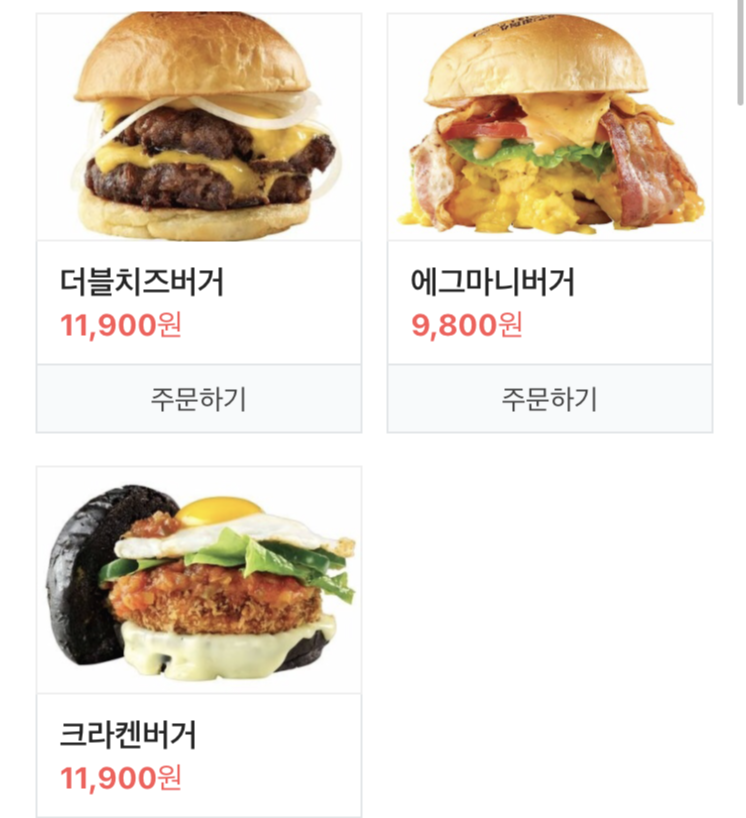Open the 더블치즈버거 menu card
746x818 pixels.
tap(199, 190)
